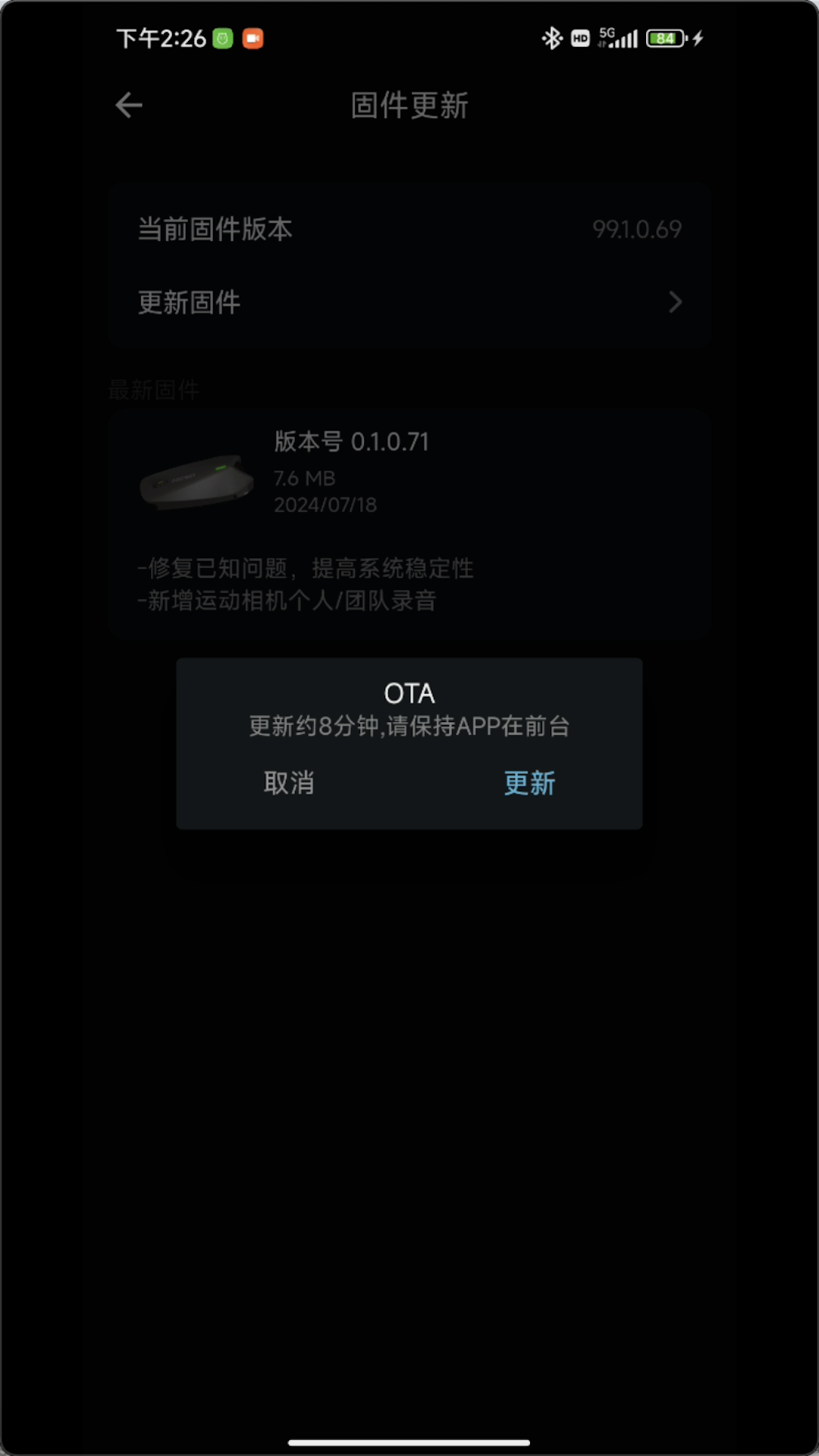Tap the orange screen recording notification icon

[x=253, y=37]
